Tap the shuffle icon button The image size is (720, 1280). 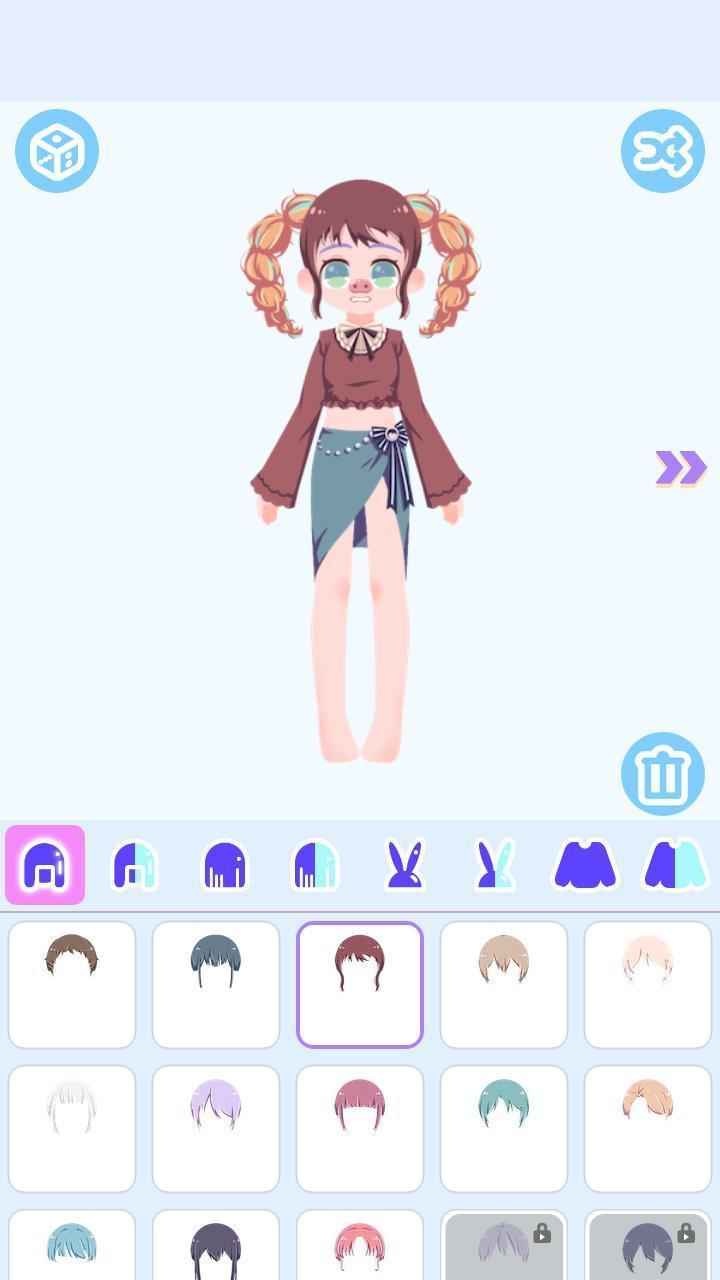point(662,151)
